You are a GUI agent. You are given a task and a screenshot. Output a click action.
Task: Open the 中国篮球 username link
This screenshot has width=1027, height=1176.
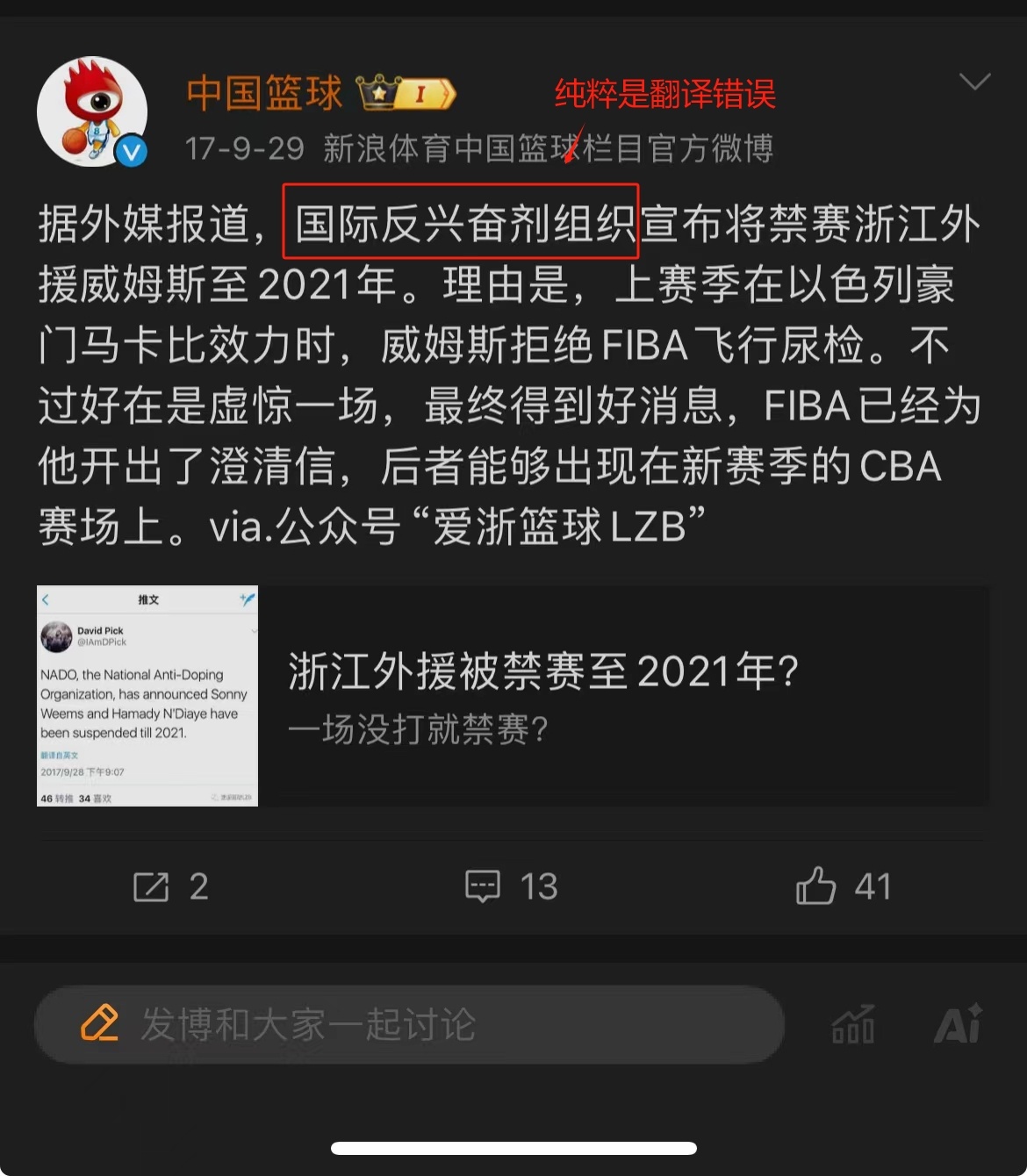click(264, 93)
